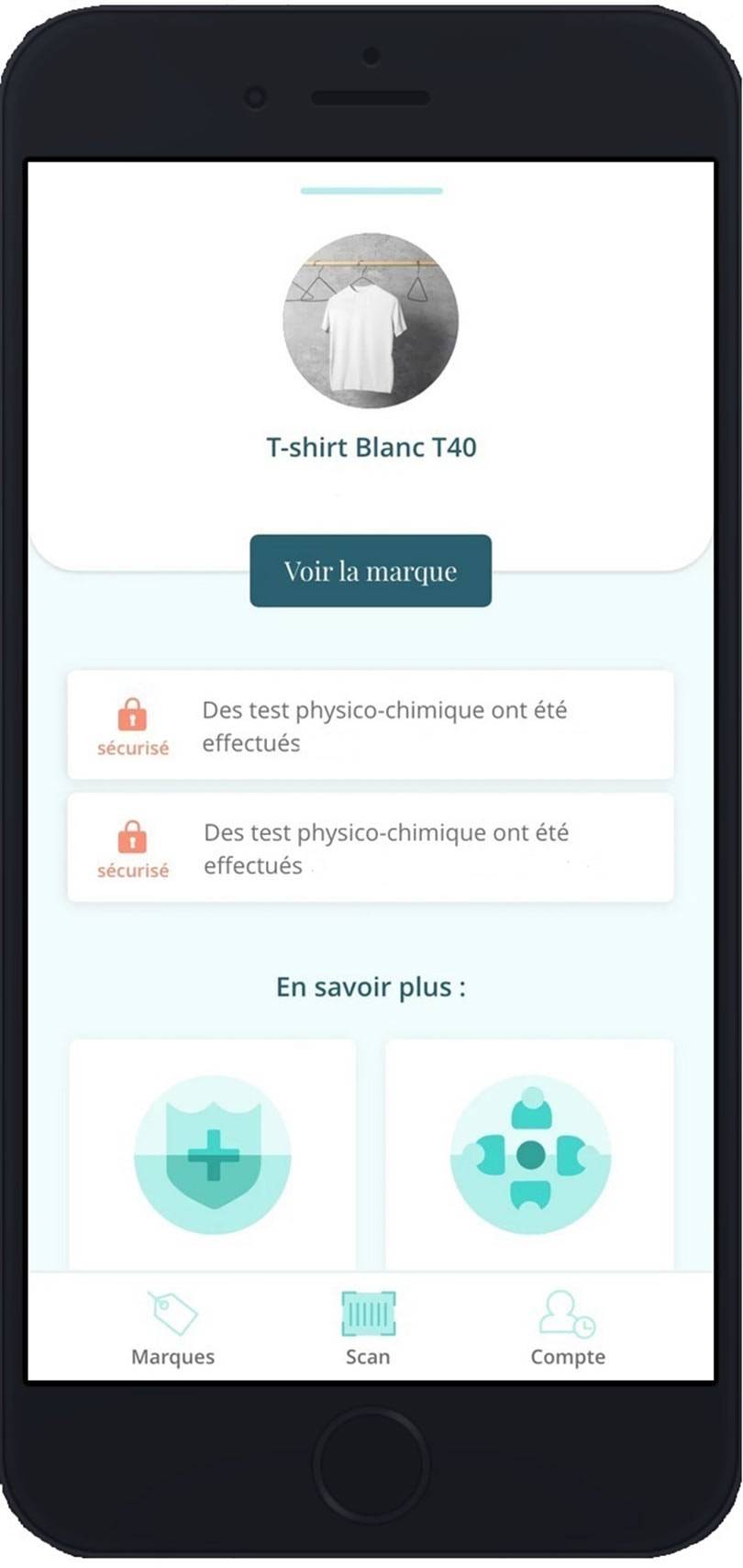Tap the Voir la marque button
Image resolution: width=743 pixels, height=1568 pixels.
pyautogui.click(x=371, y=571)
